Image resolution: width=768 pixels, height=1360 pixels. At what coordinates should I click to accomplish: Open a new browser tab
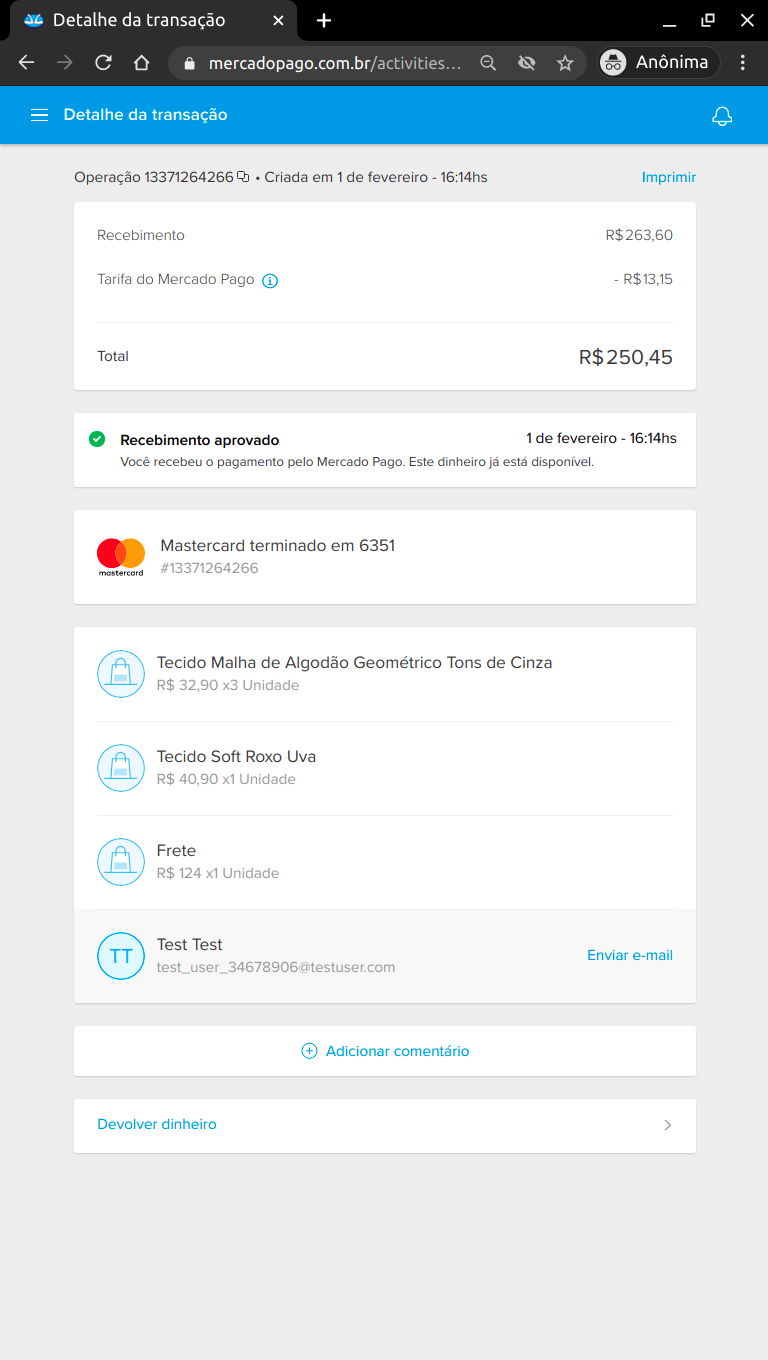pos(323,20)
